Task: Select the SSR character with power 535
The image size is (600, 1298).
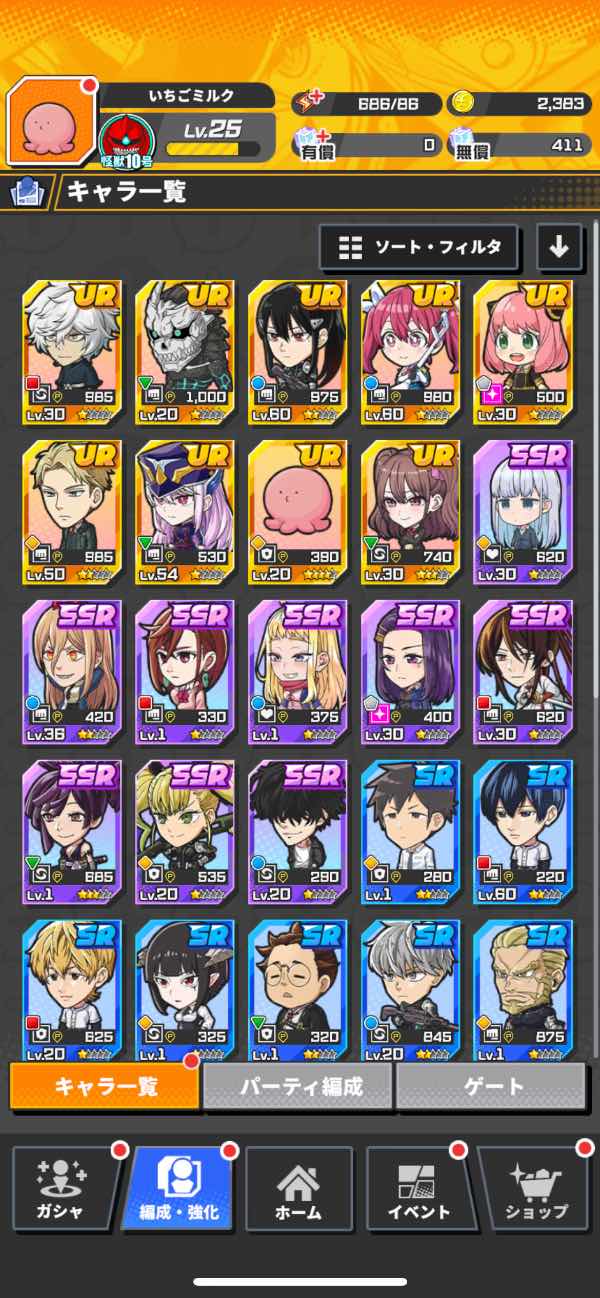Action: pos(185,830)
